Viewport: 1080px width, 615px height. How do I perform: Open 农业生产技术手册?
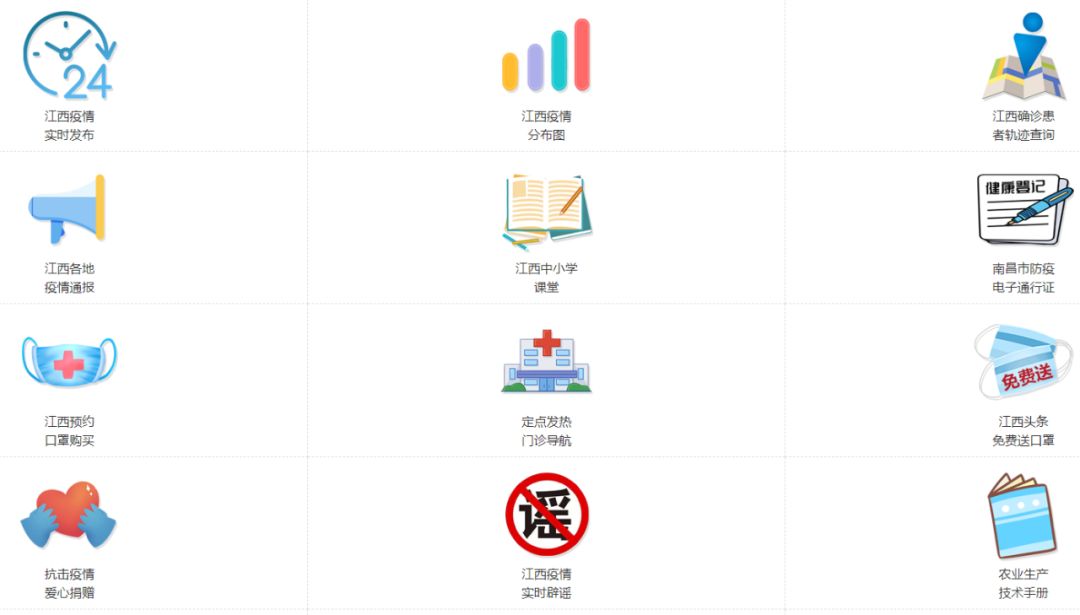[x=1023, y=517]
